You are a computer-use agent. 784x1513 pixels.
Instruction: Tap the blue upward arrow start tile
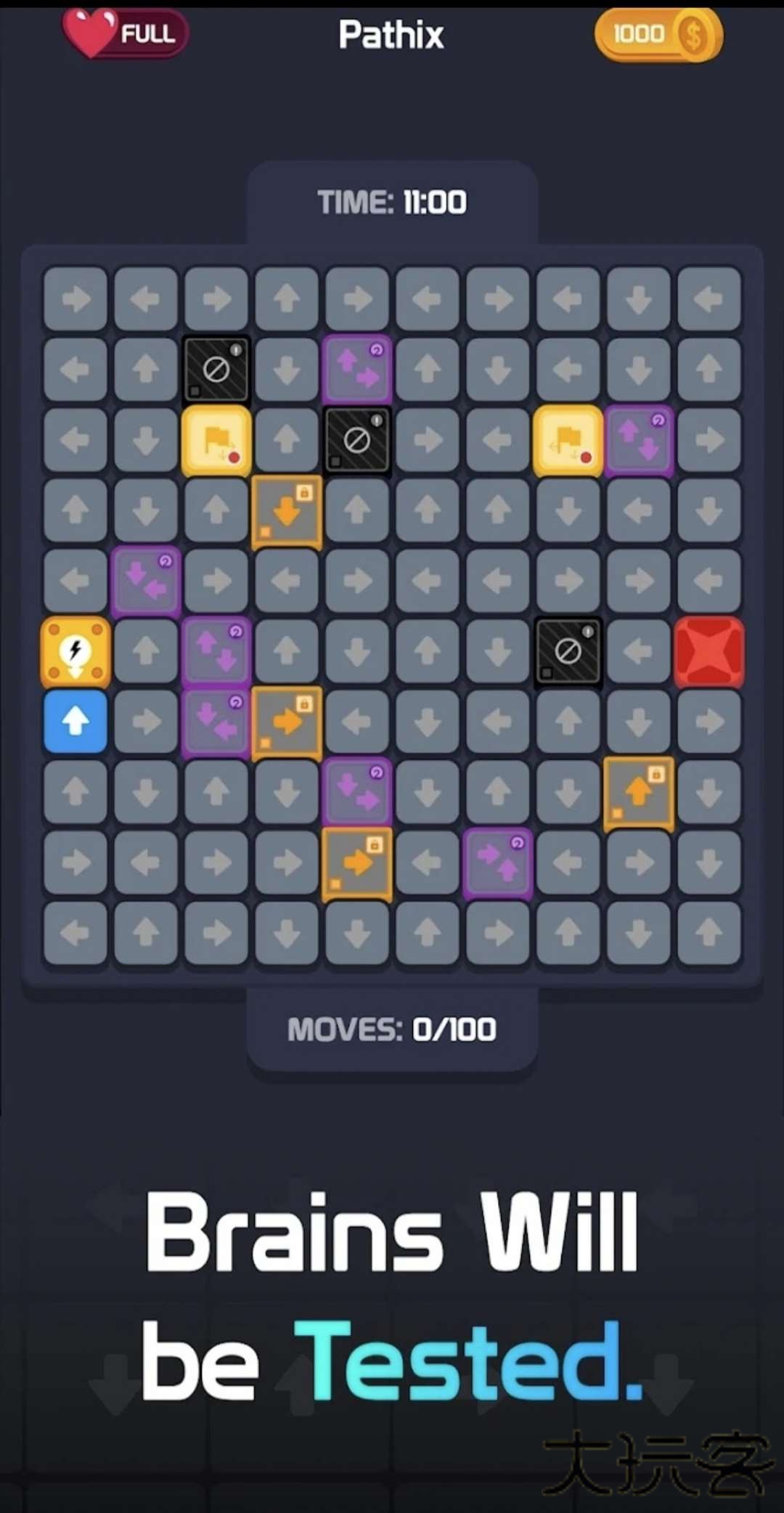point(75,722)
